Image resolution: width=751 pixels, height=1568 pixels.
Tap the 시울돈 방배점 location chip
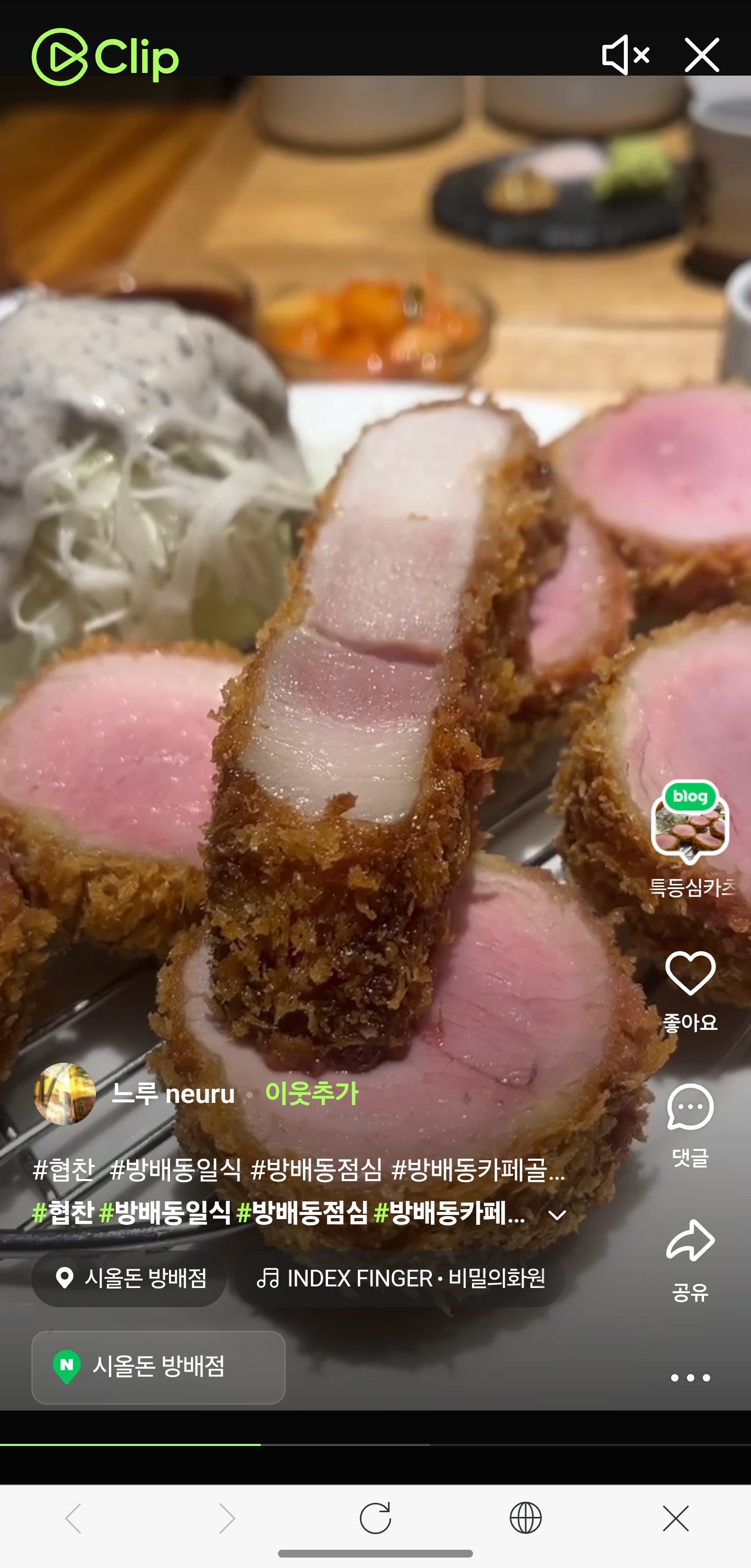point(129,1278)
